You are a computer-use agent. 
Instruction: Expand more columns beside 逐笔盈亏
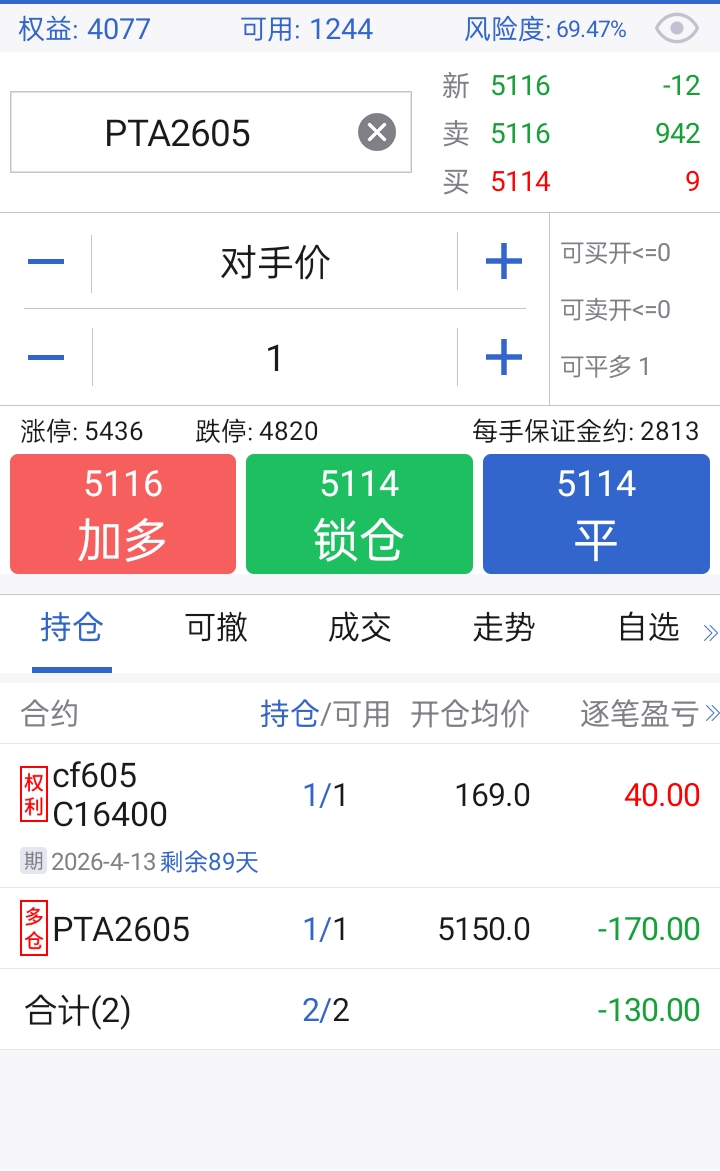(711, 713)
